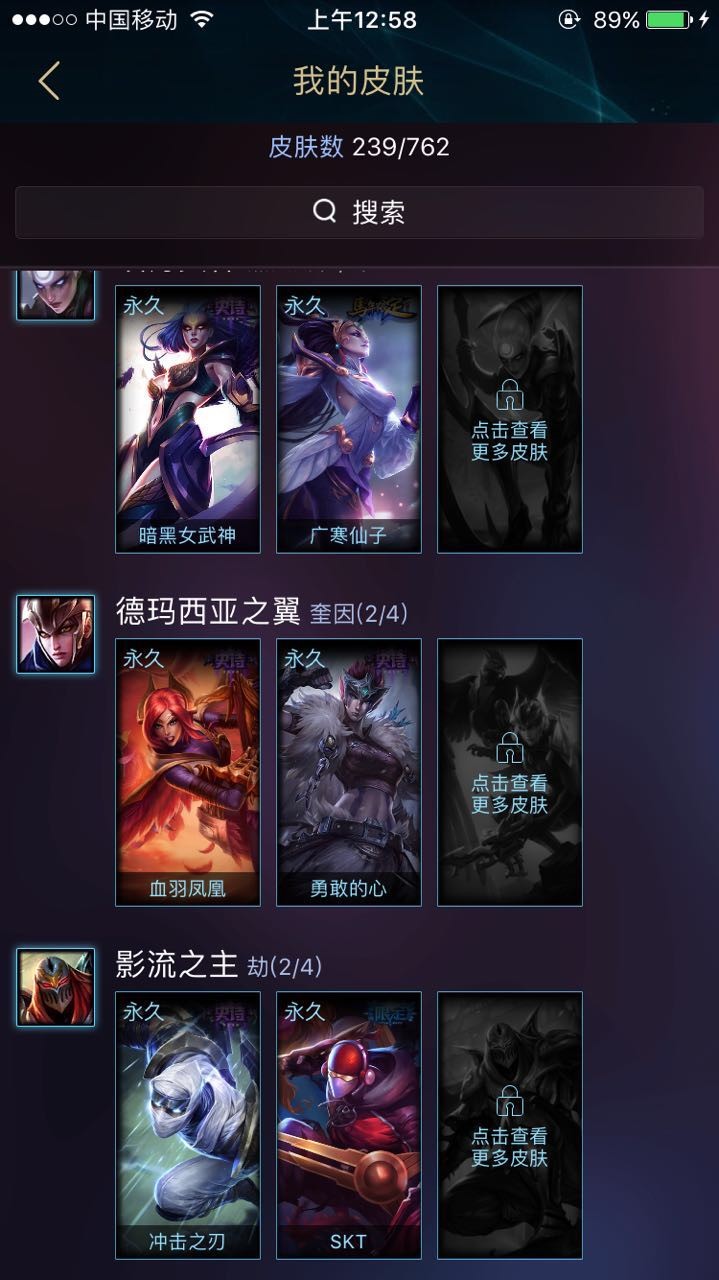Open the 德玛西亚之翼 champion avatar
The width and height of the screenshot is (719, 1280).
(x=56, y=634)
